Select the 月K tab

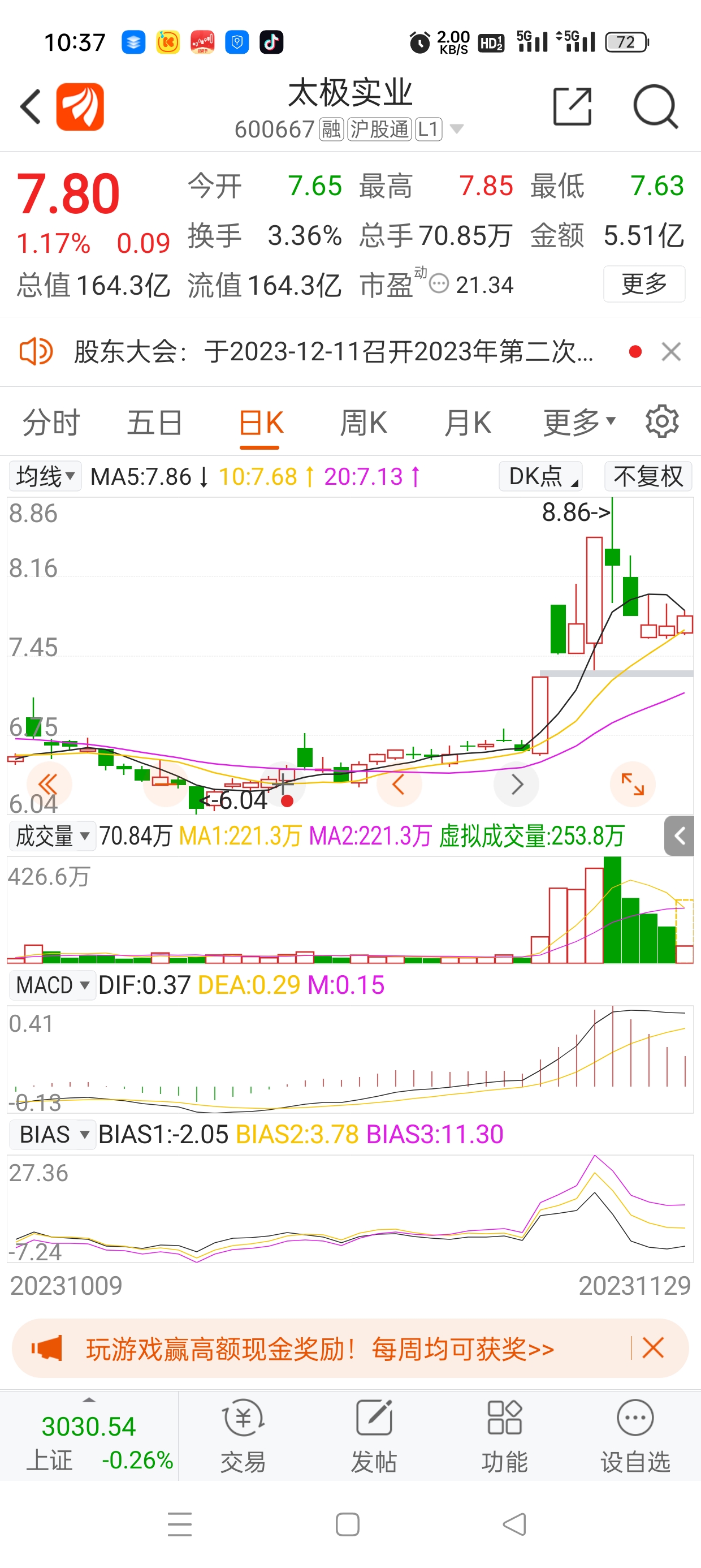(468, 423)
